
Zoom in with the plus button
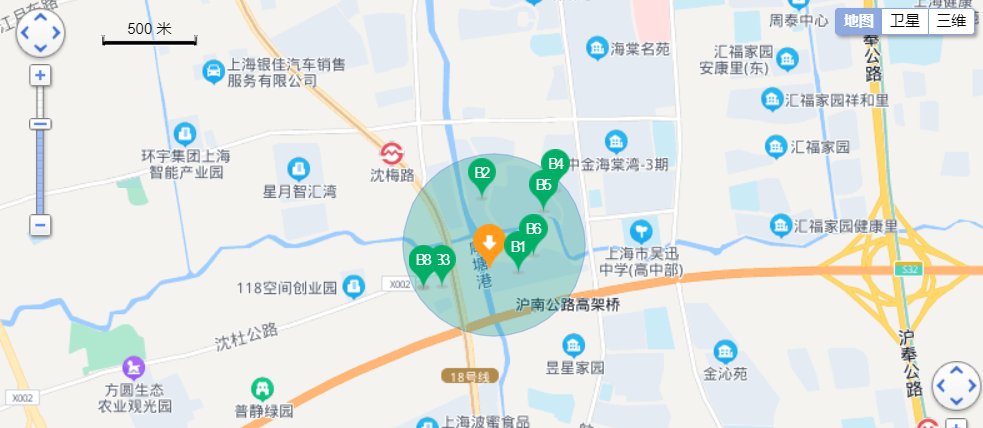[40, 76]
